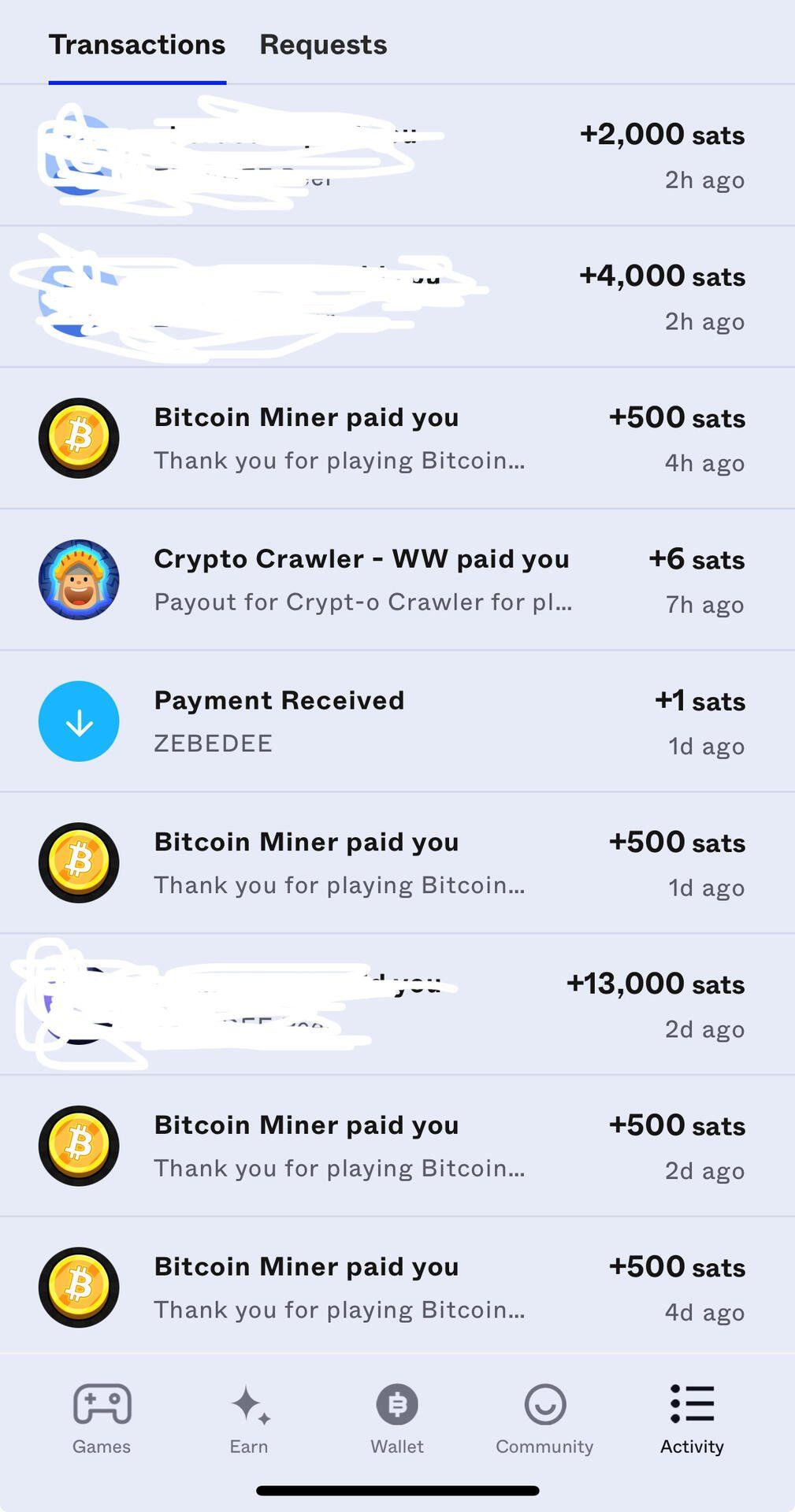Select the Transactions tab

137,45
